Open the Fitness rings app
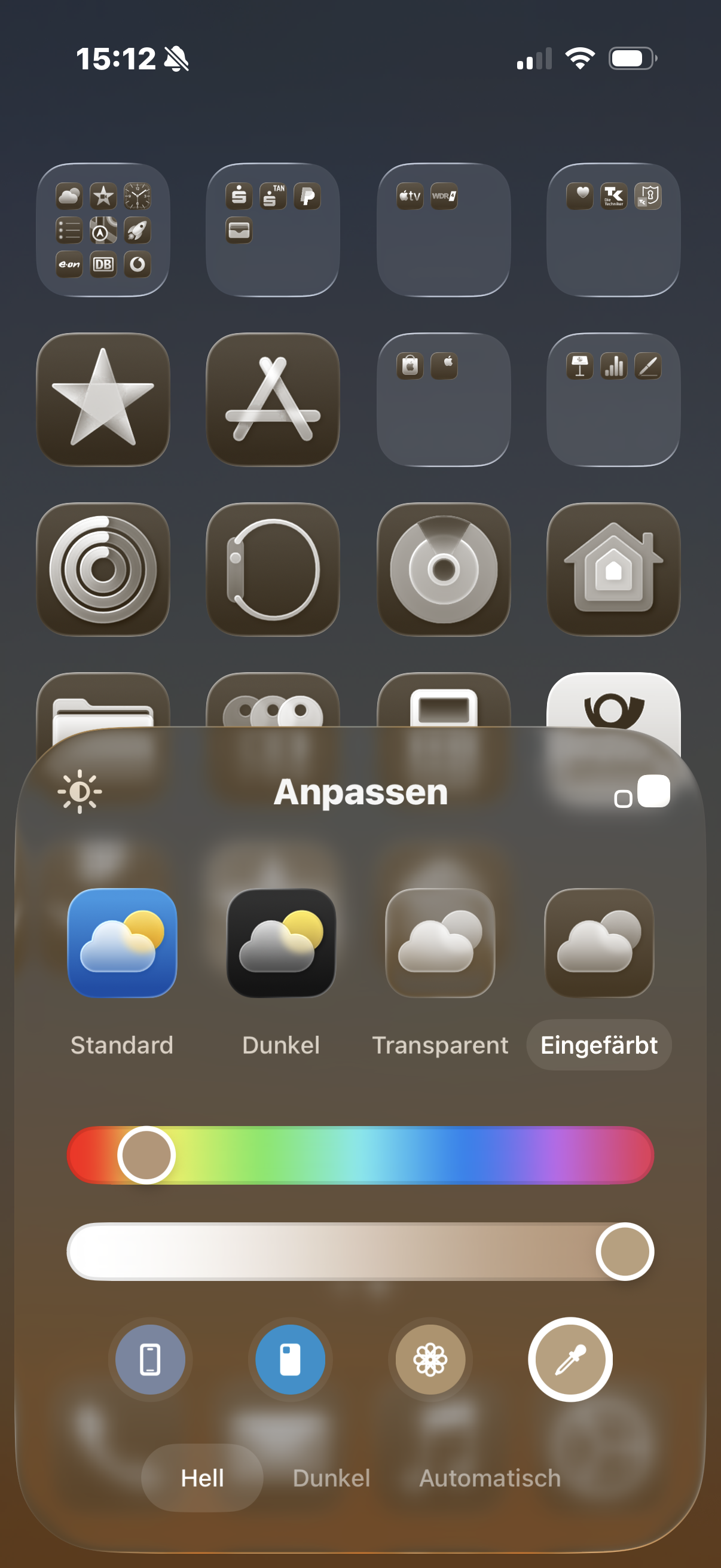This screenshot has width=721, height=1568. click(x=103, y=569)
